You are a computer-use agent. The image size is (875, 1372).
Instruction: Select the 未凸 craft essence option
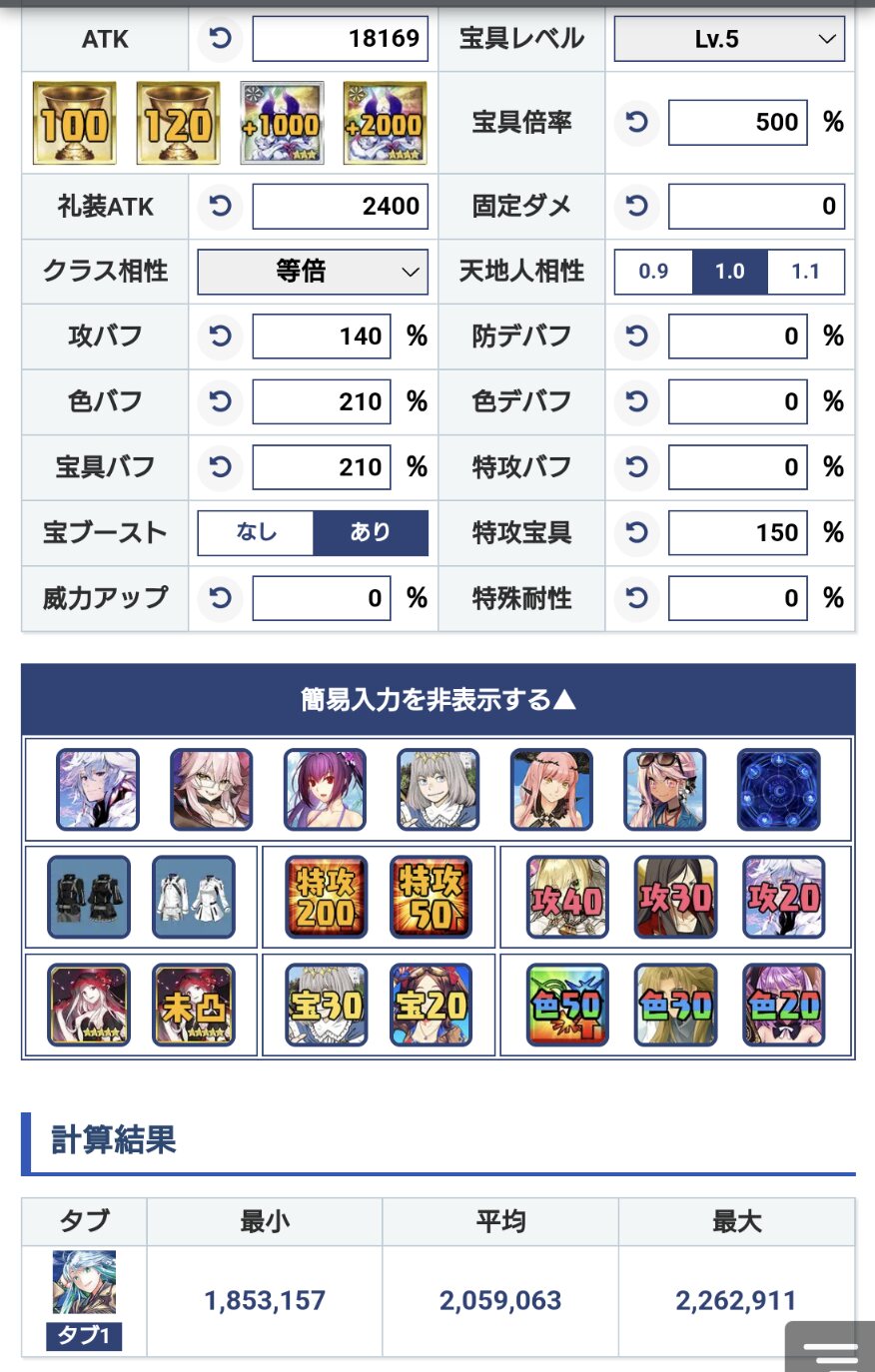click(194, 1005)
